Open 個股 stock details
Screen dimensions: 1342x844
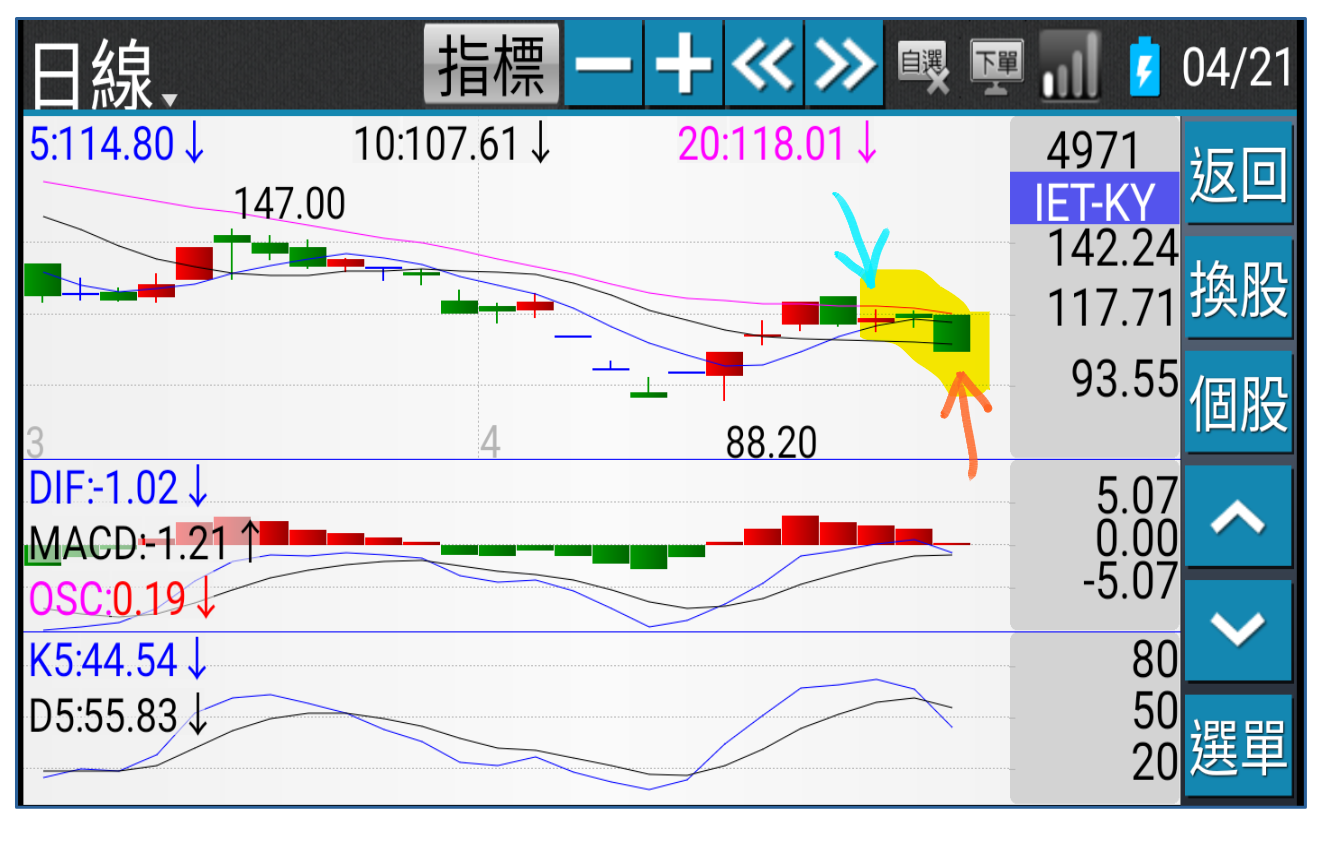pos(1238,404)
